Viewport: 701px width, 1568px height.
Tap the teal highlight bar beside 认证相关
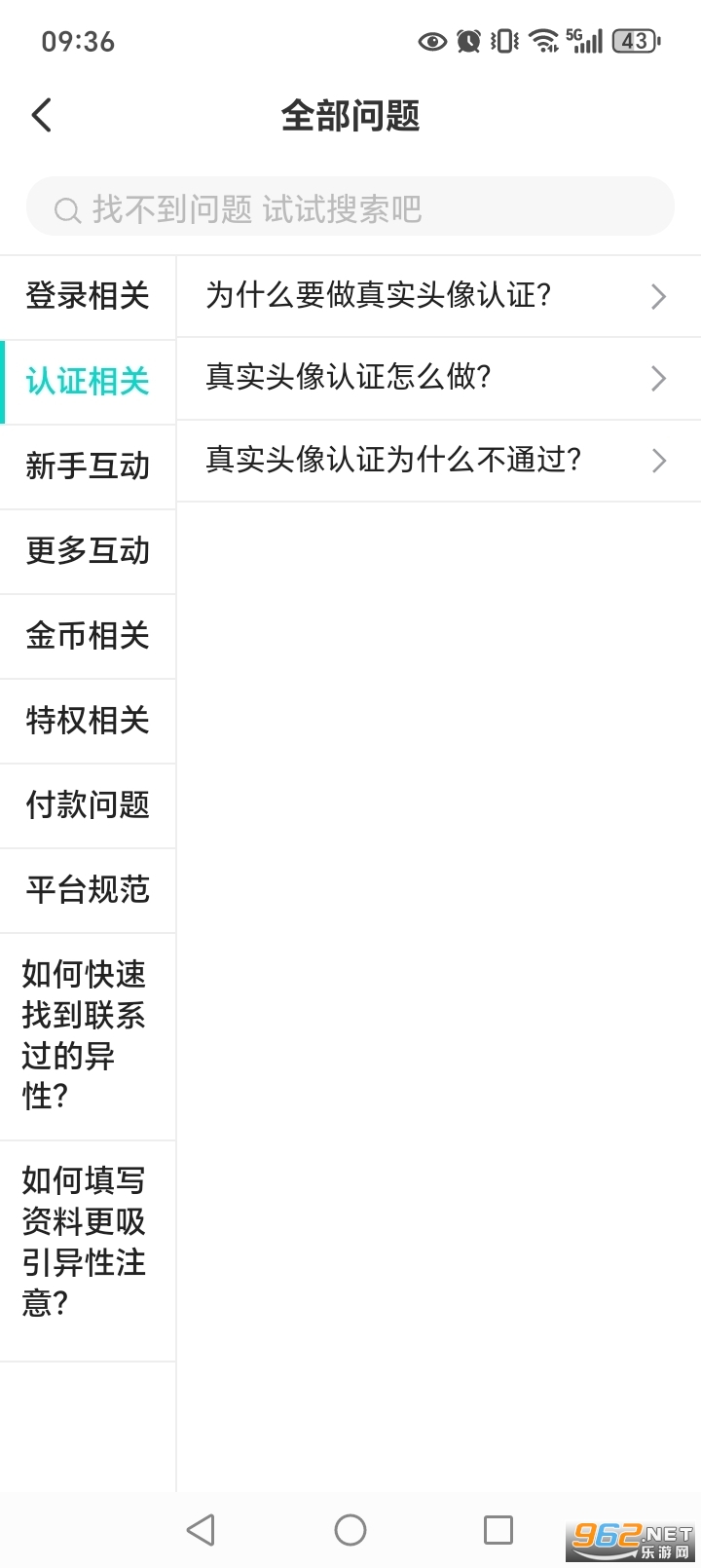click(x=4, y=382)
